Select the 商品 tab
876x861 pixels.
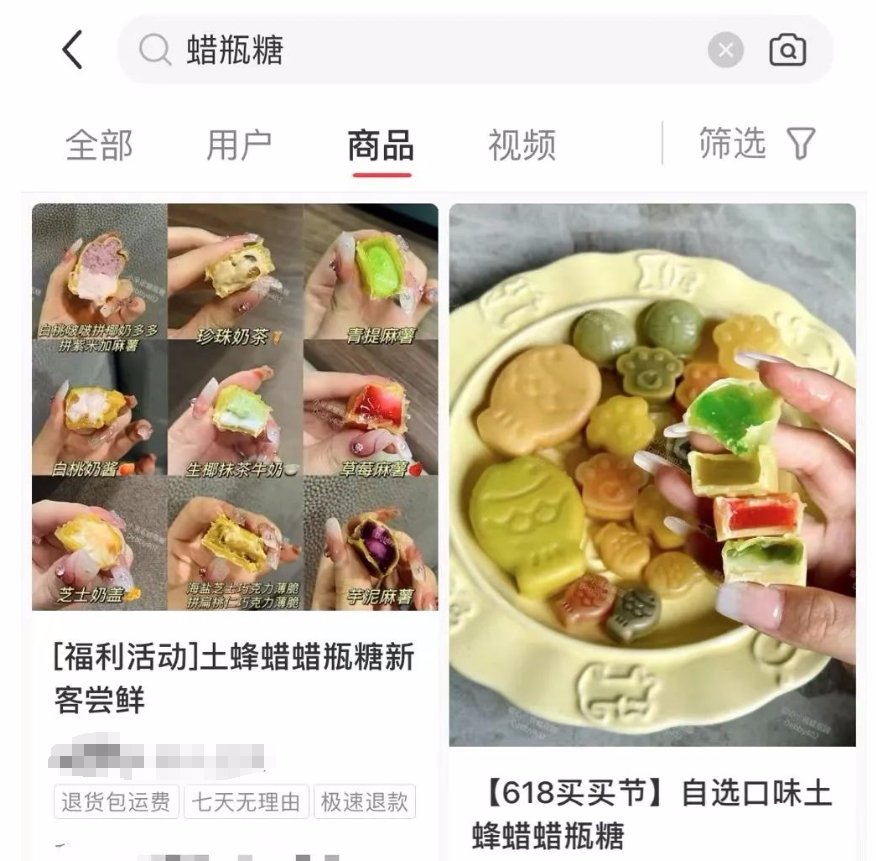[x=380, y=145]
